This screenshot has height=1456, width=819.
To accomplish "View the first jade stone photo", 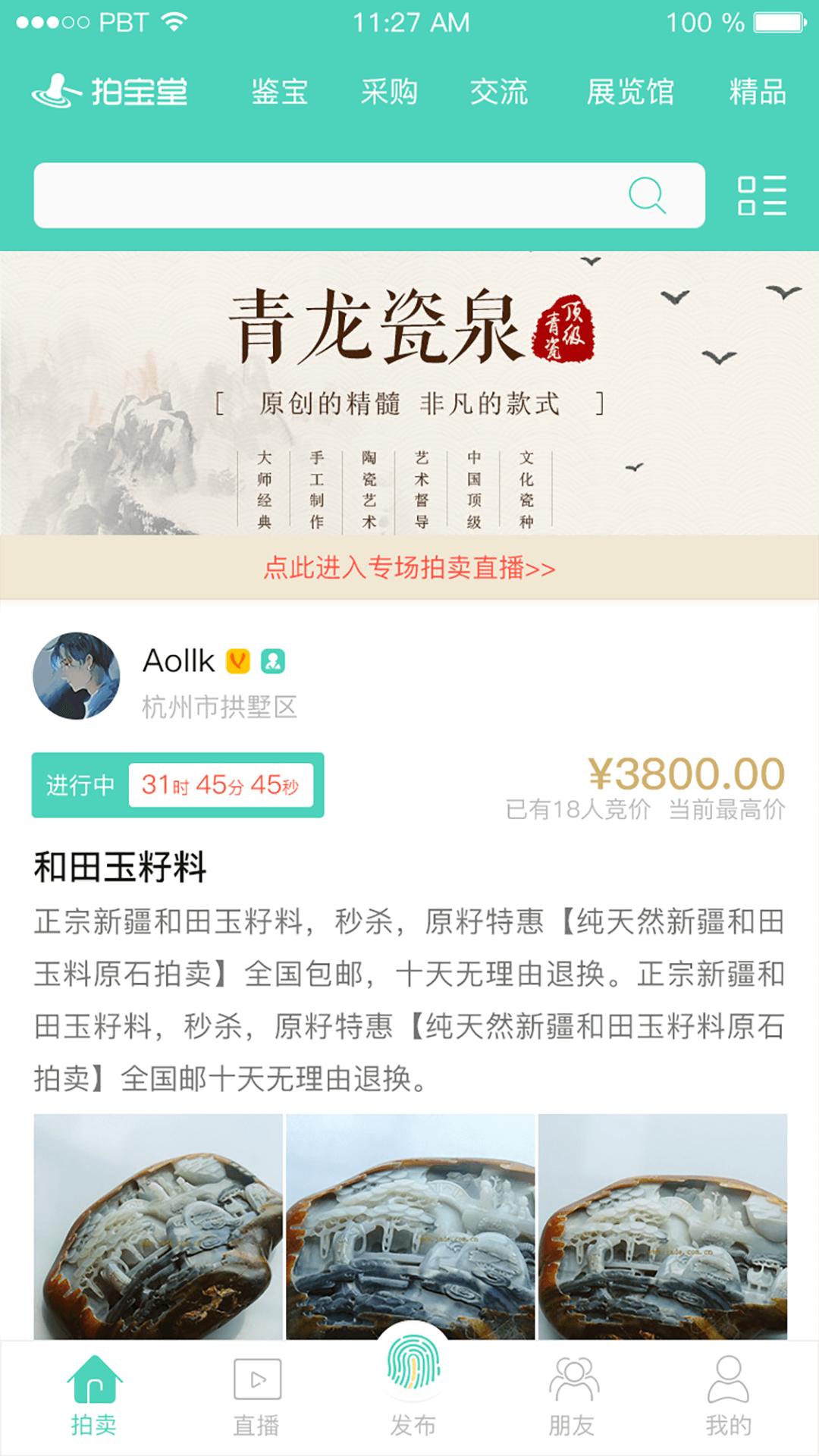I will pos(158,1226).
